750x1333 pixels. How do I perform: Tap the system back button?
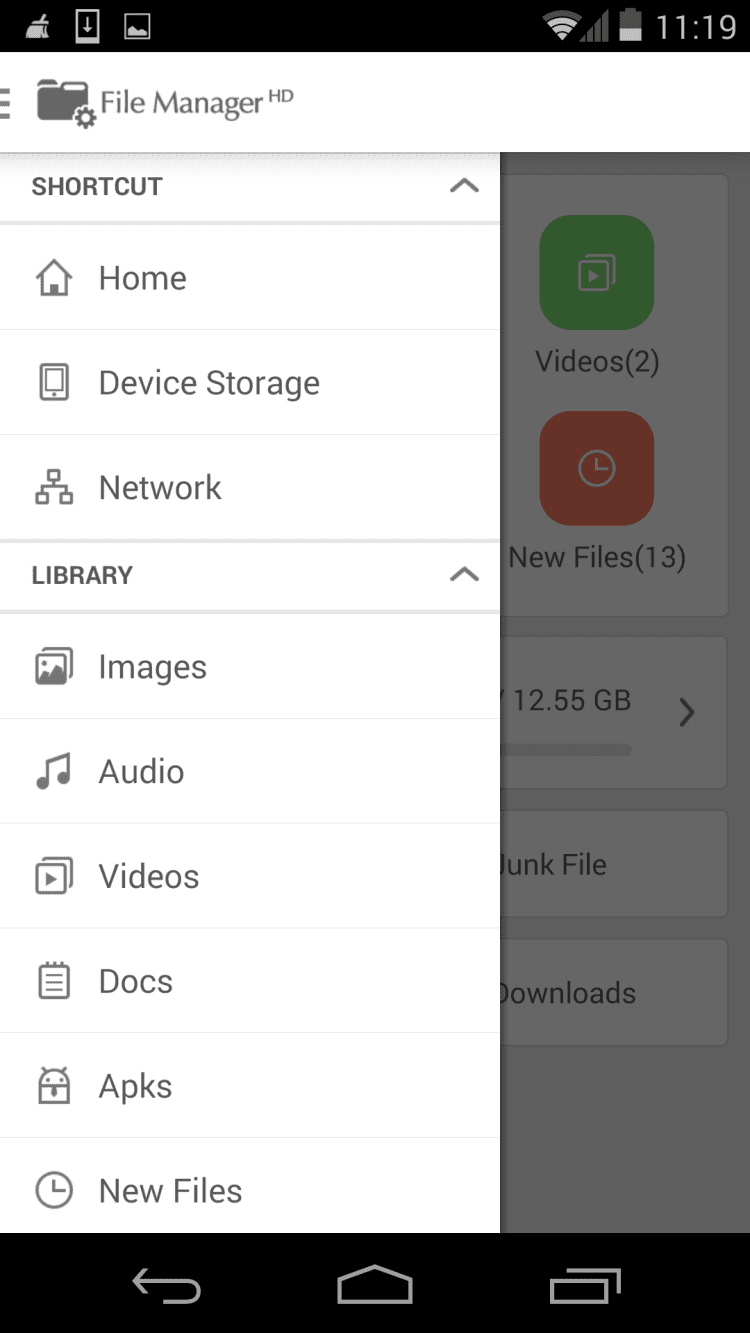click(x=167, y=1286)
